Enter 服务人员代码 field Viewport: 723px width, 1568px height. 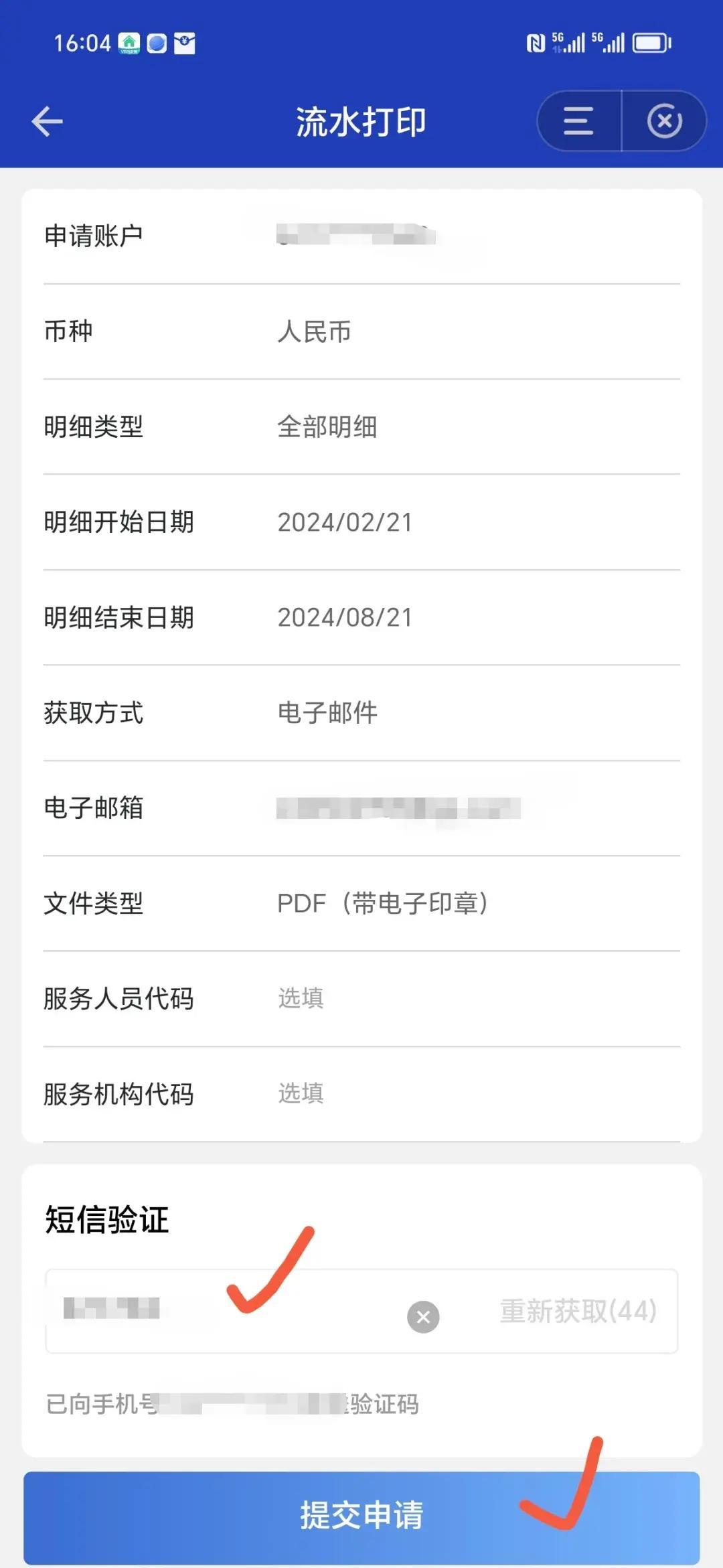click(x=469, y=998)
